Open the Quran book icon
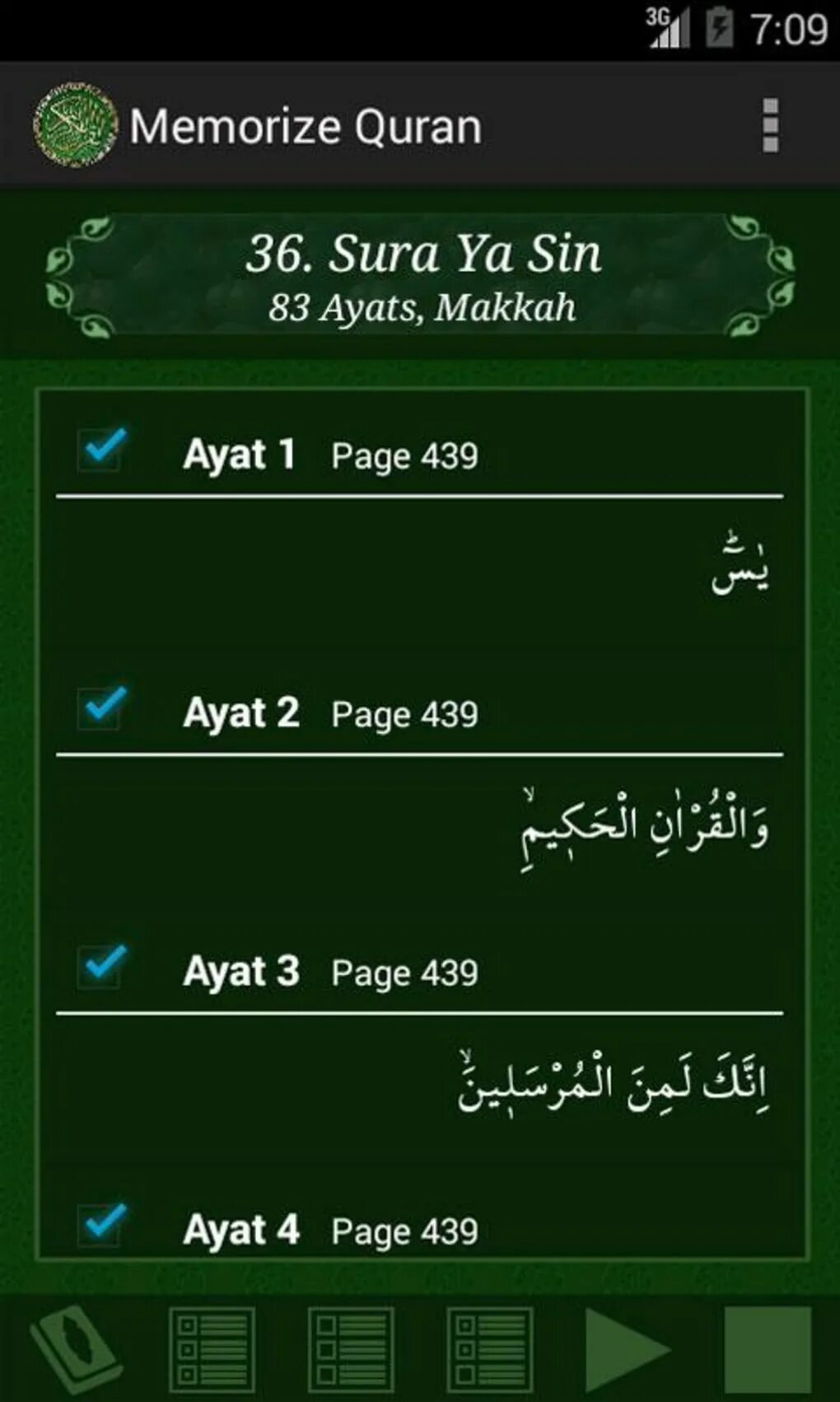840x1402 pixels. (x=76, y=1349)
